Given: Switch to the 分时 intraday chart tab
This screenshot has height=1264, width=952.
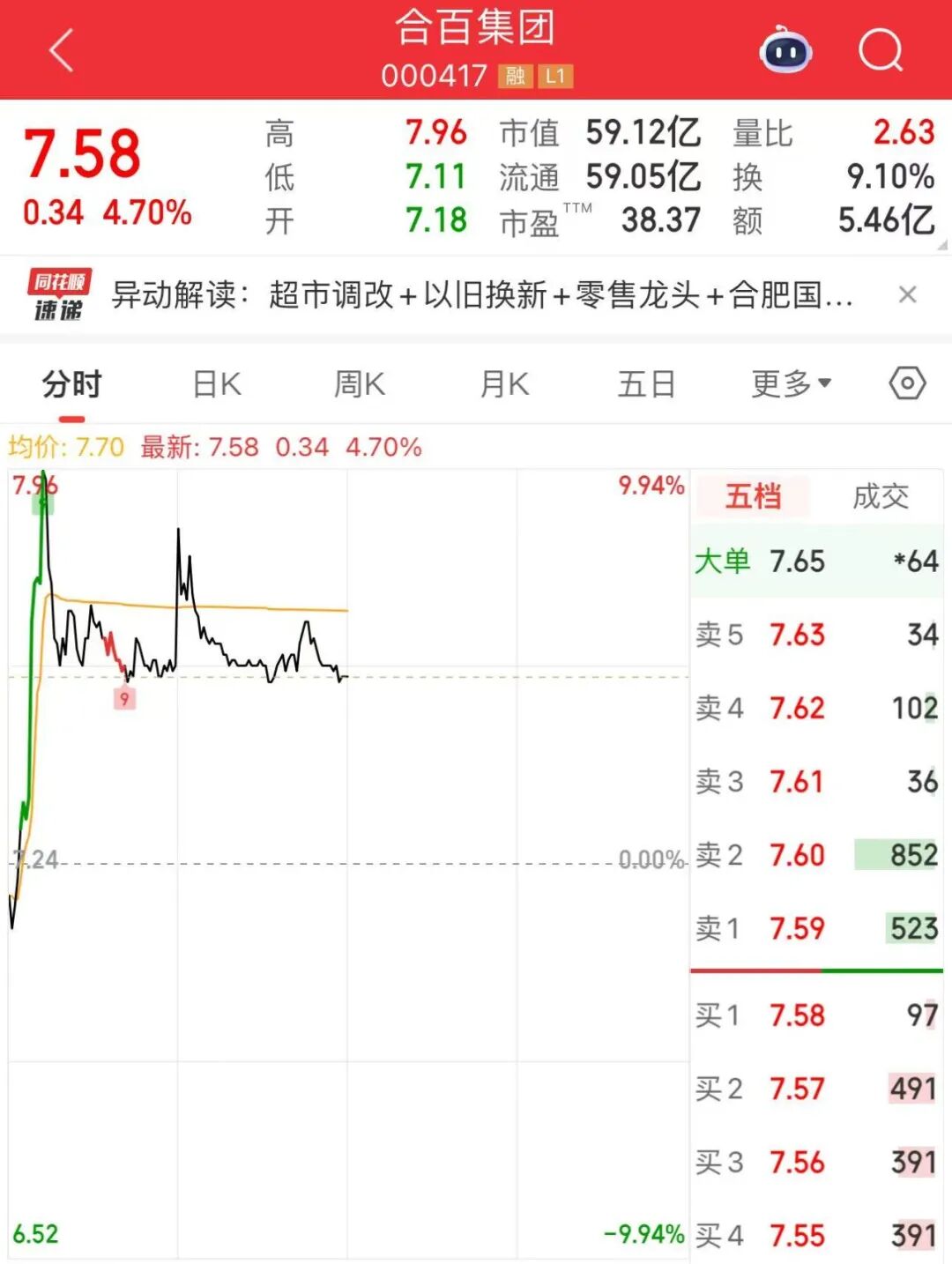Looking at the screenshot, I should 71,383.
